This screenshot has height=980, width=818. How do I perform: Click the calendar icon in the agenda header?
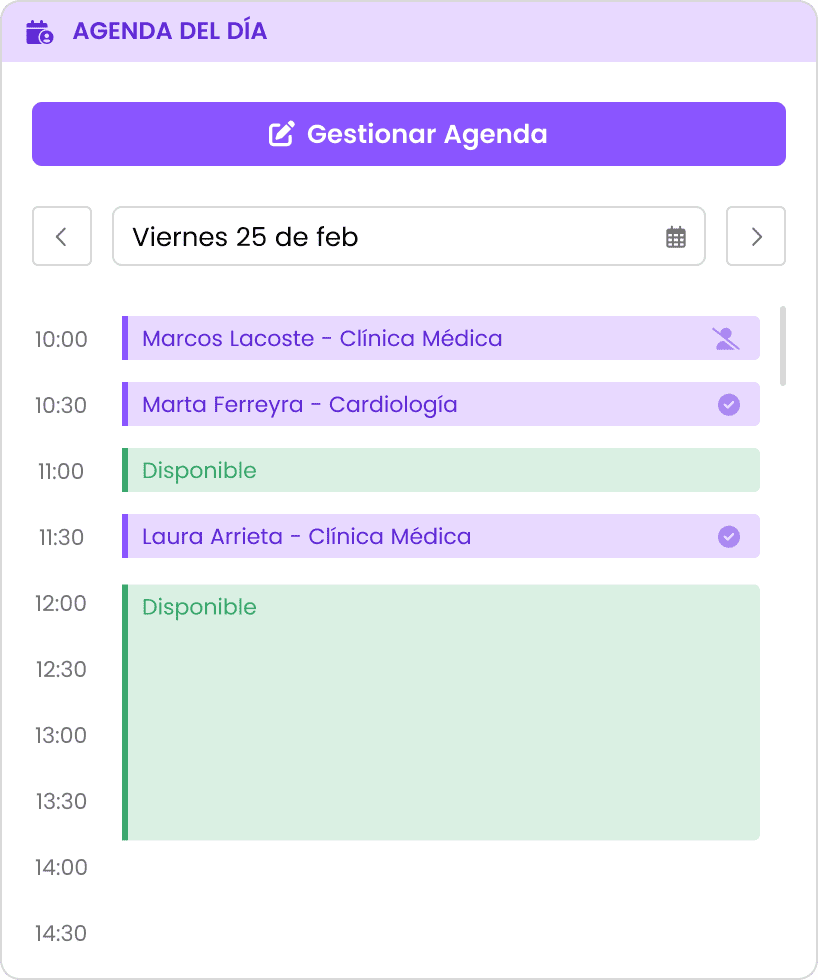point(38,31)
